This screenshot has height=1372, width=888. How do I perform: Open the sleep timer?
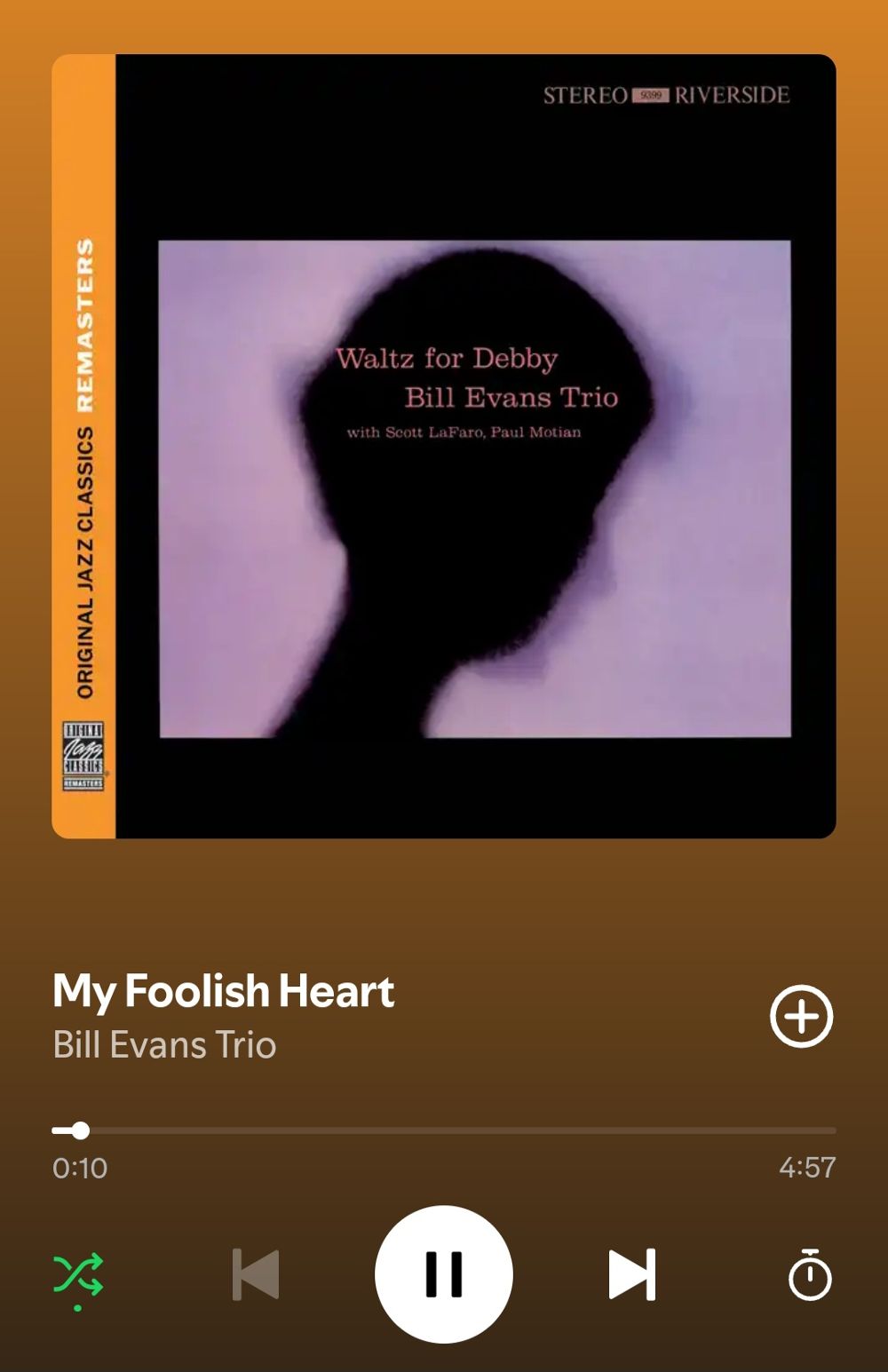(809, 1275)
